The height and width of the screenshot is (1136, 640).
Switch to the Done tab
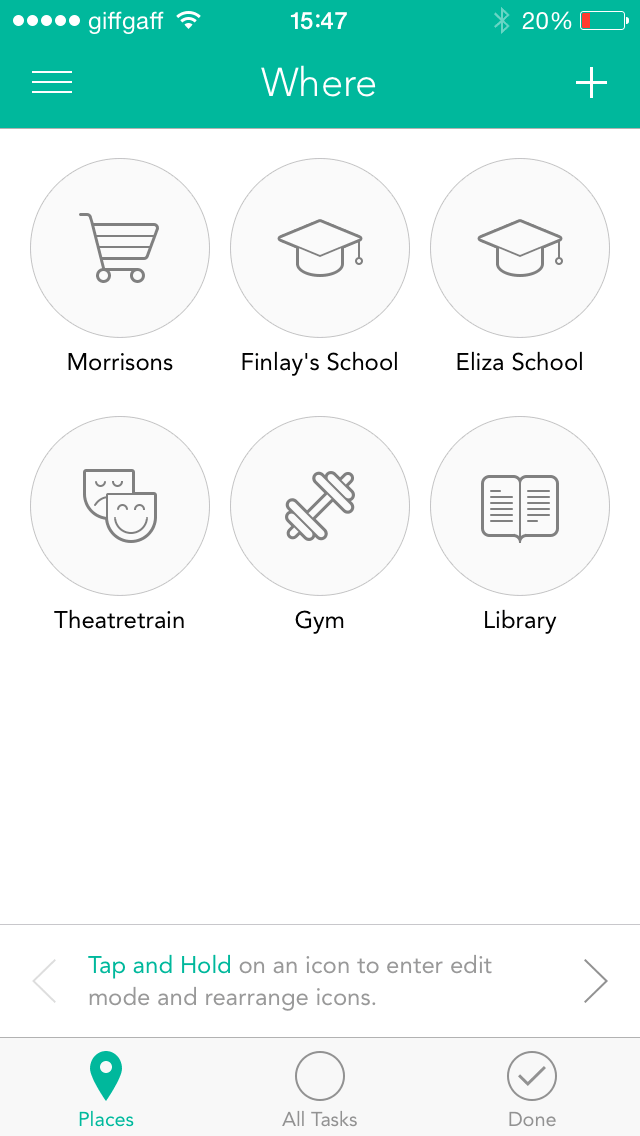pos(532,1089)
